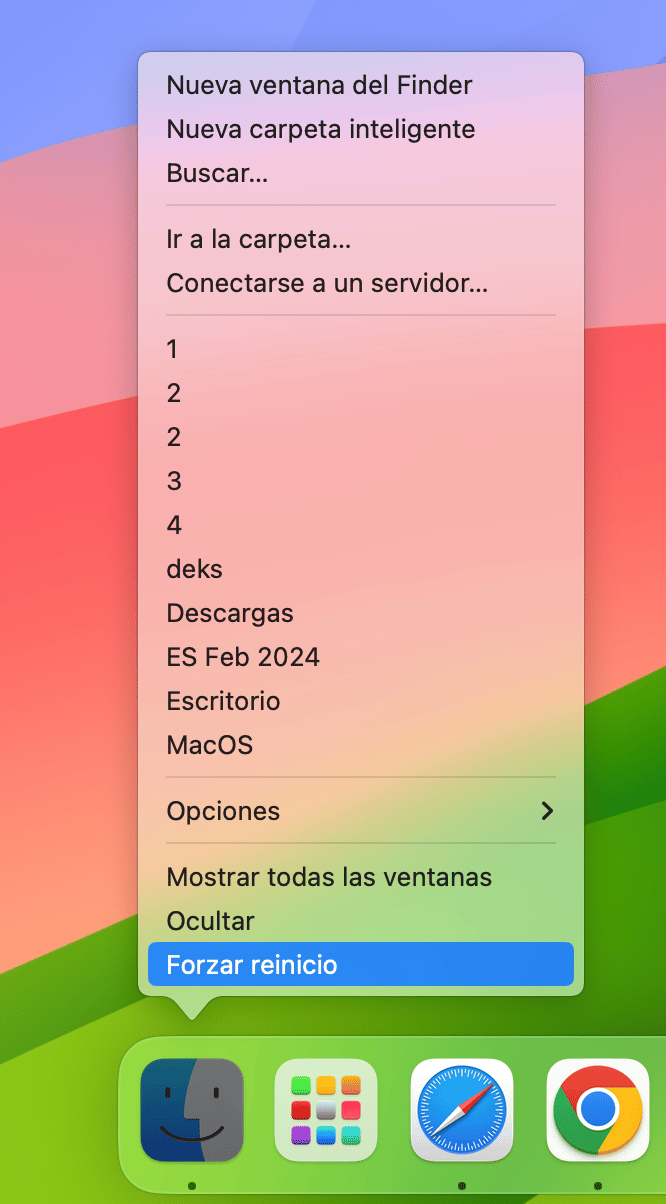Image resolution: width=666 pixels, height=1204 pixels.
Task: Open Ir a la carpeta...
Action: pos(258,239)
